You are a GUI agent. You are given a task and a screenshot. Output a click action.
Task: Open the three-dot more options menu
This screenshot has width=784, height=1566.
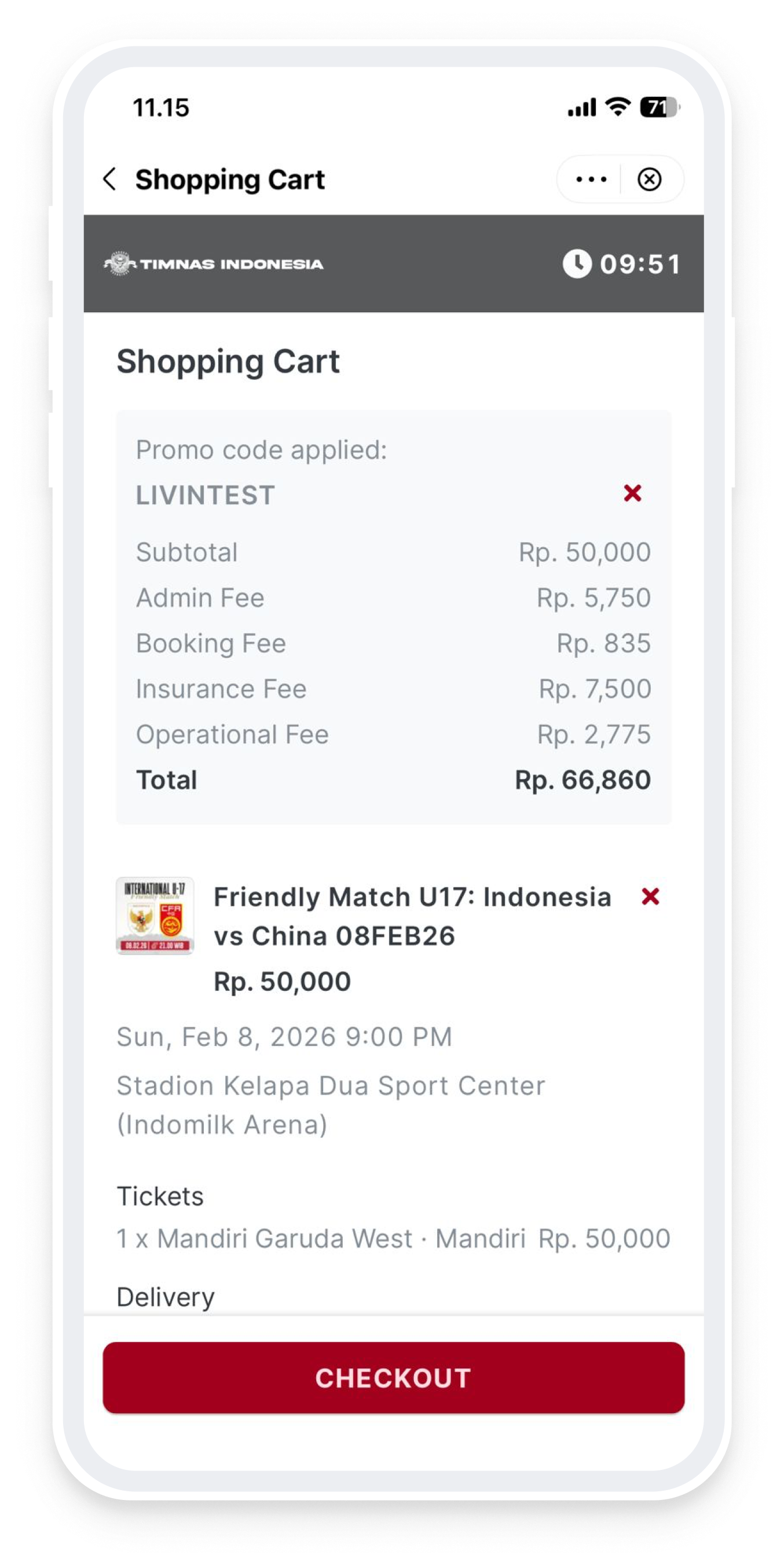591,180
